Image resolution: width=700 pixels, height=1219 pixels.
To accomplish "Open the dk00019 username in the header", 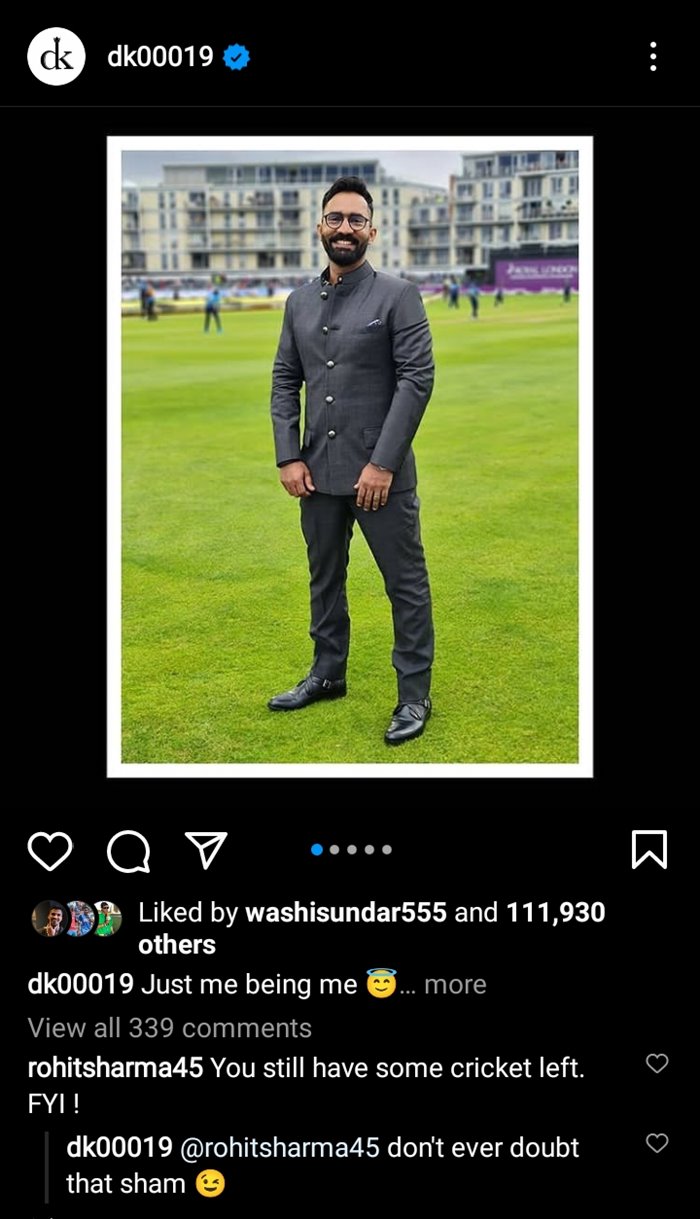I will coord(160,57).
